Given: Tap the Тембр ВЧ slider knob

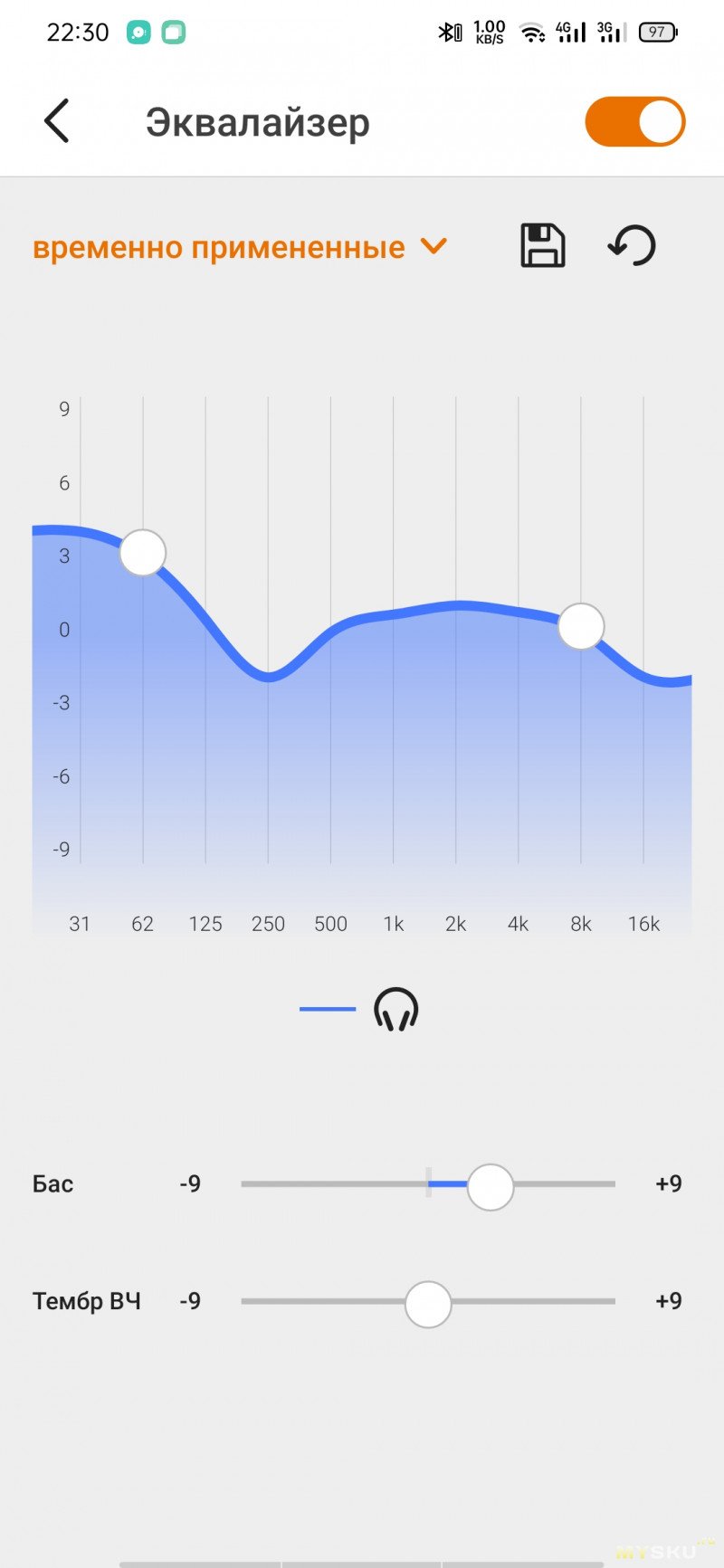Looking at the screenshot, I should coord(427,1304).
